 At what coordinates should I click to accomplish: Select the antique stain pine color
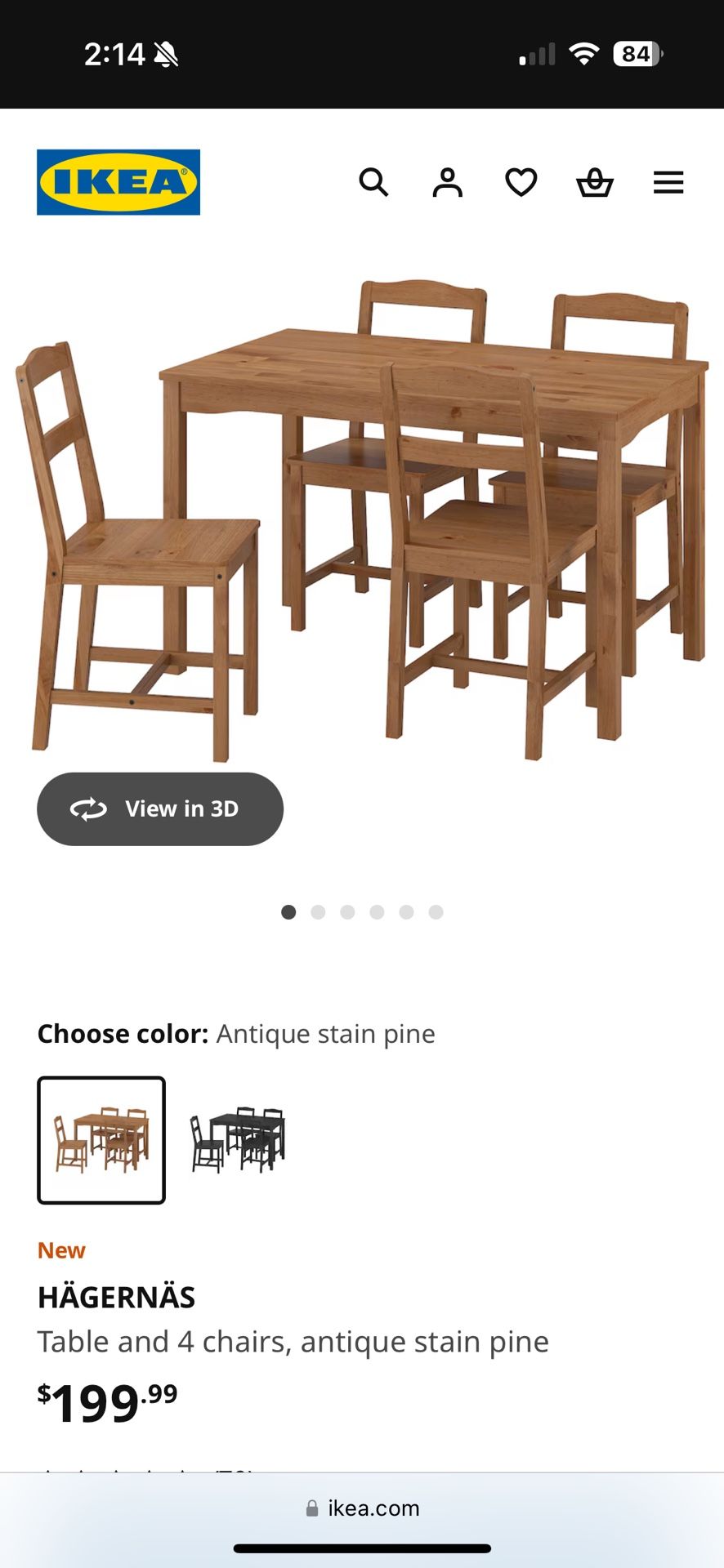pos(101,1140)
